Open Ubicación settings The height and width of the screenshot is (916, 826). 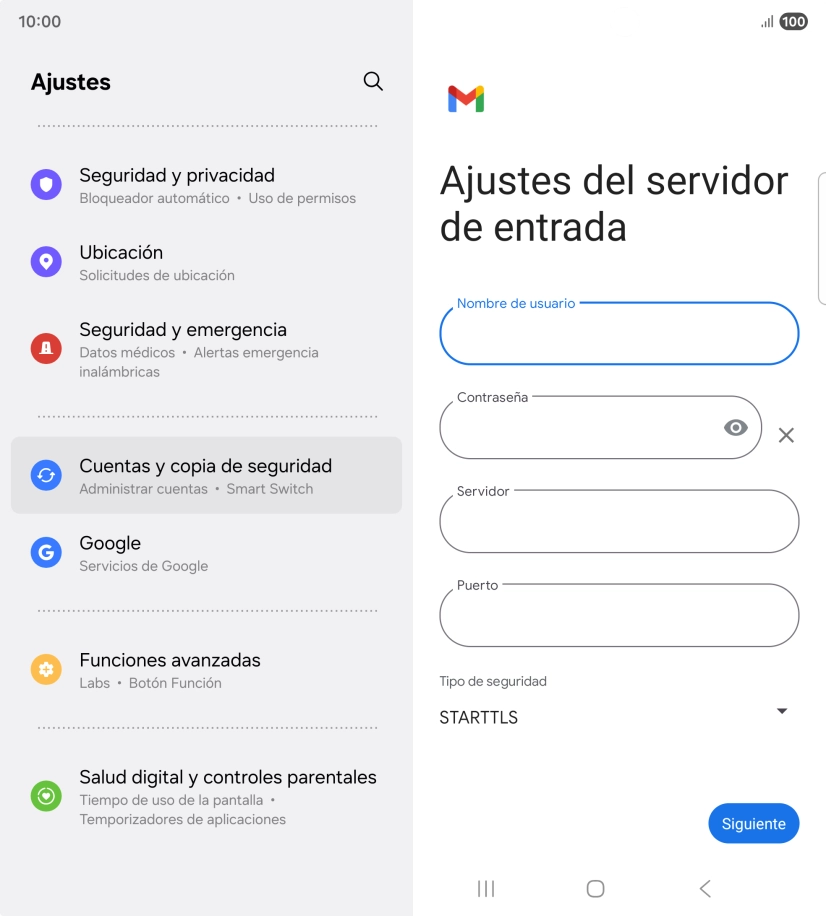206,262
